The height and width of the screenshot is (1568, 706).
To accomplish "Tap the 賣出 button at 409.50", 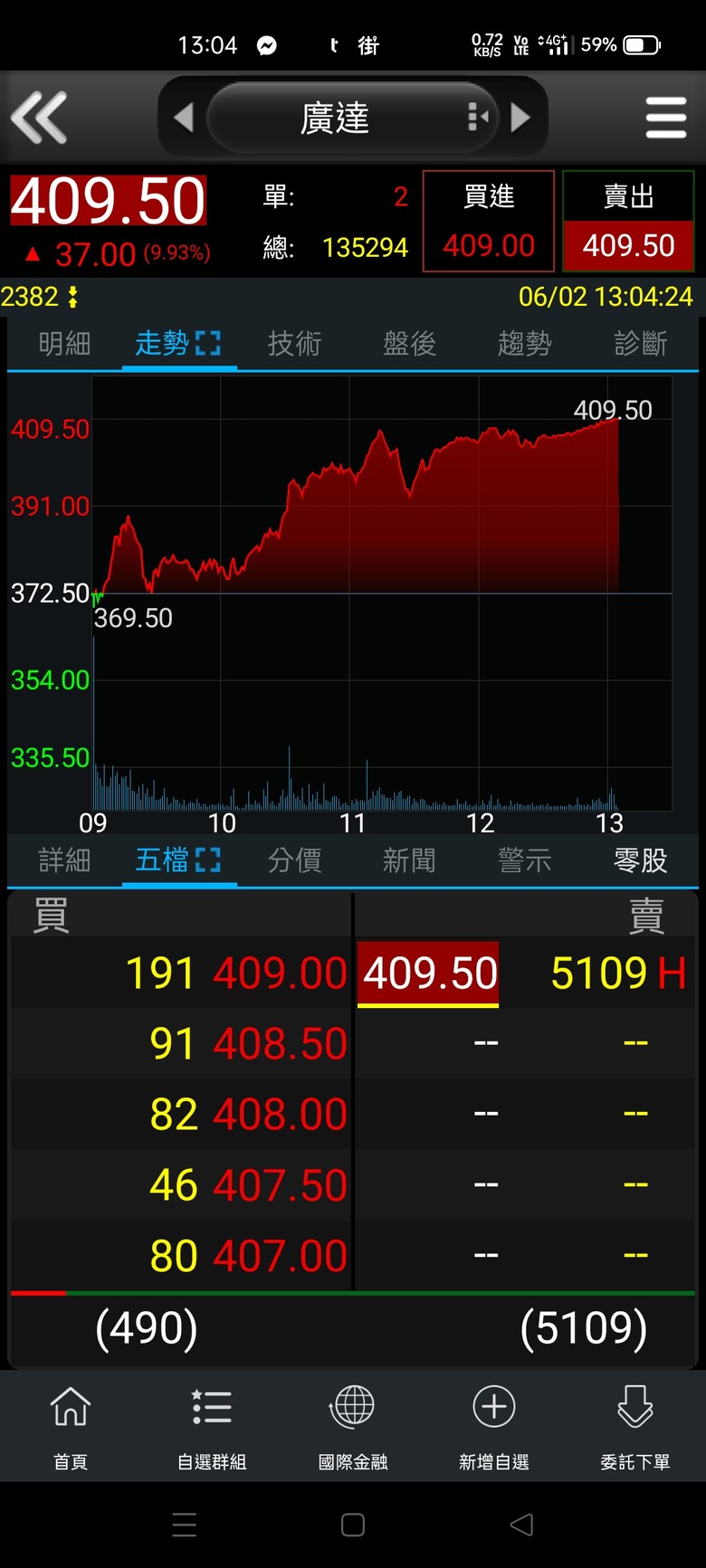I will click(x=628, y=221).
